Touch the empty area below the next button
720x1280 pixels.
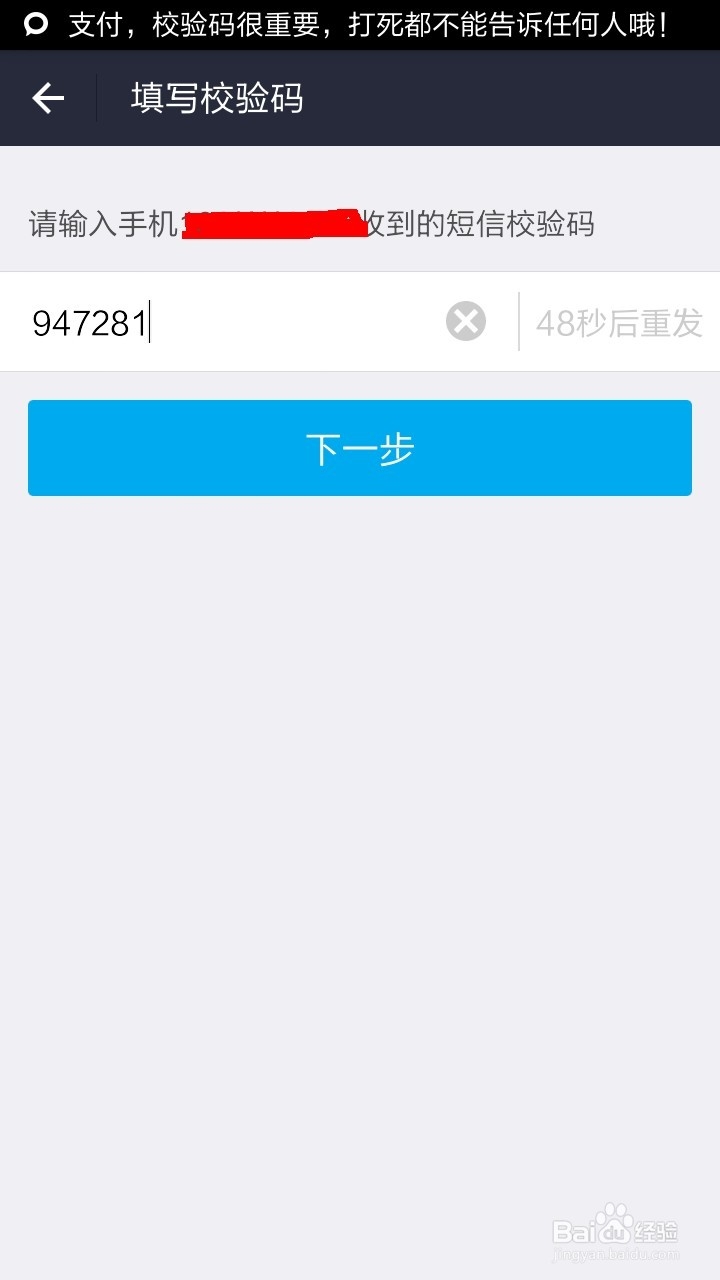[360, 800]
